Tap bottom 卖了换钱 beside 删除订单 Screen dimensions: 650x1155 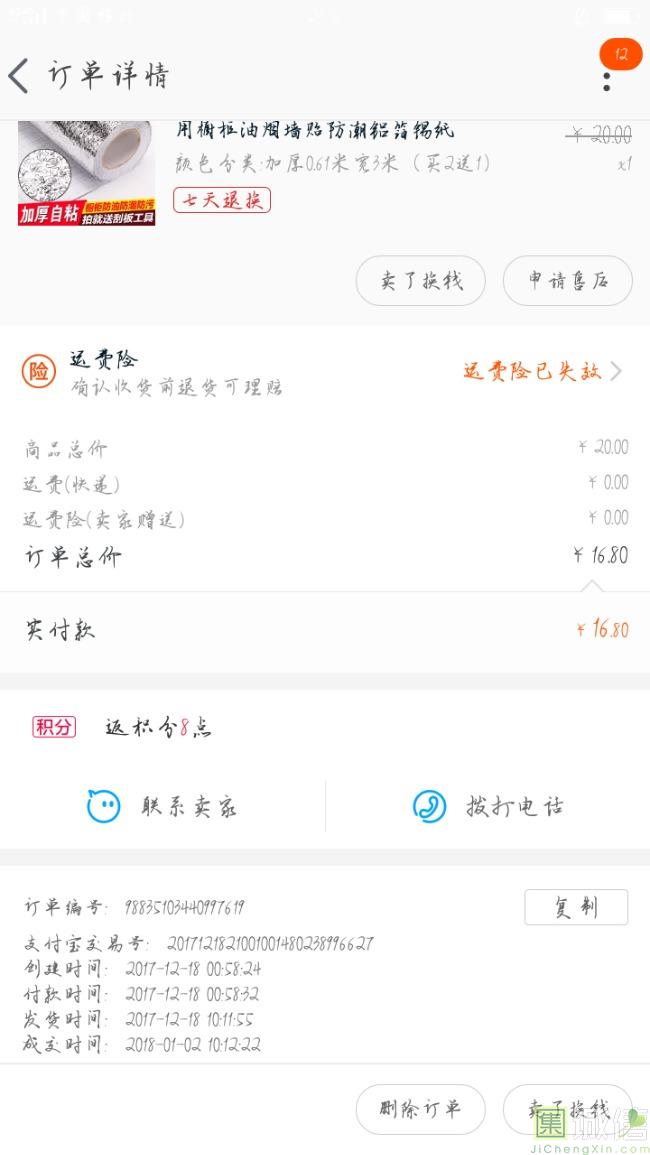coord(567,1109)
